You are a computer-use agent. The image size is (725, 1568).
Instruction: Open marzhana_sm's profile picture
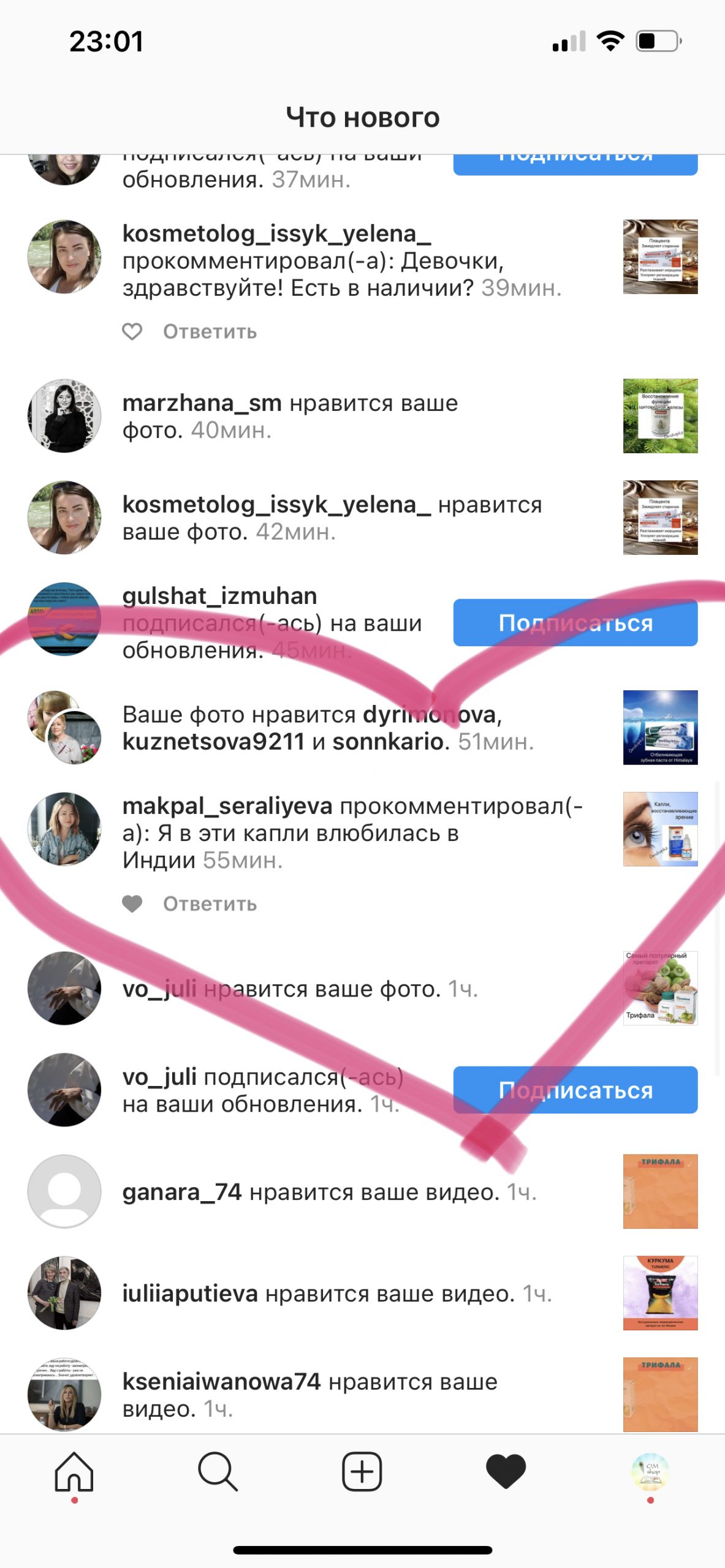coord(64,416)
